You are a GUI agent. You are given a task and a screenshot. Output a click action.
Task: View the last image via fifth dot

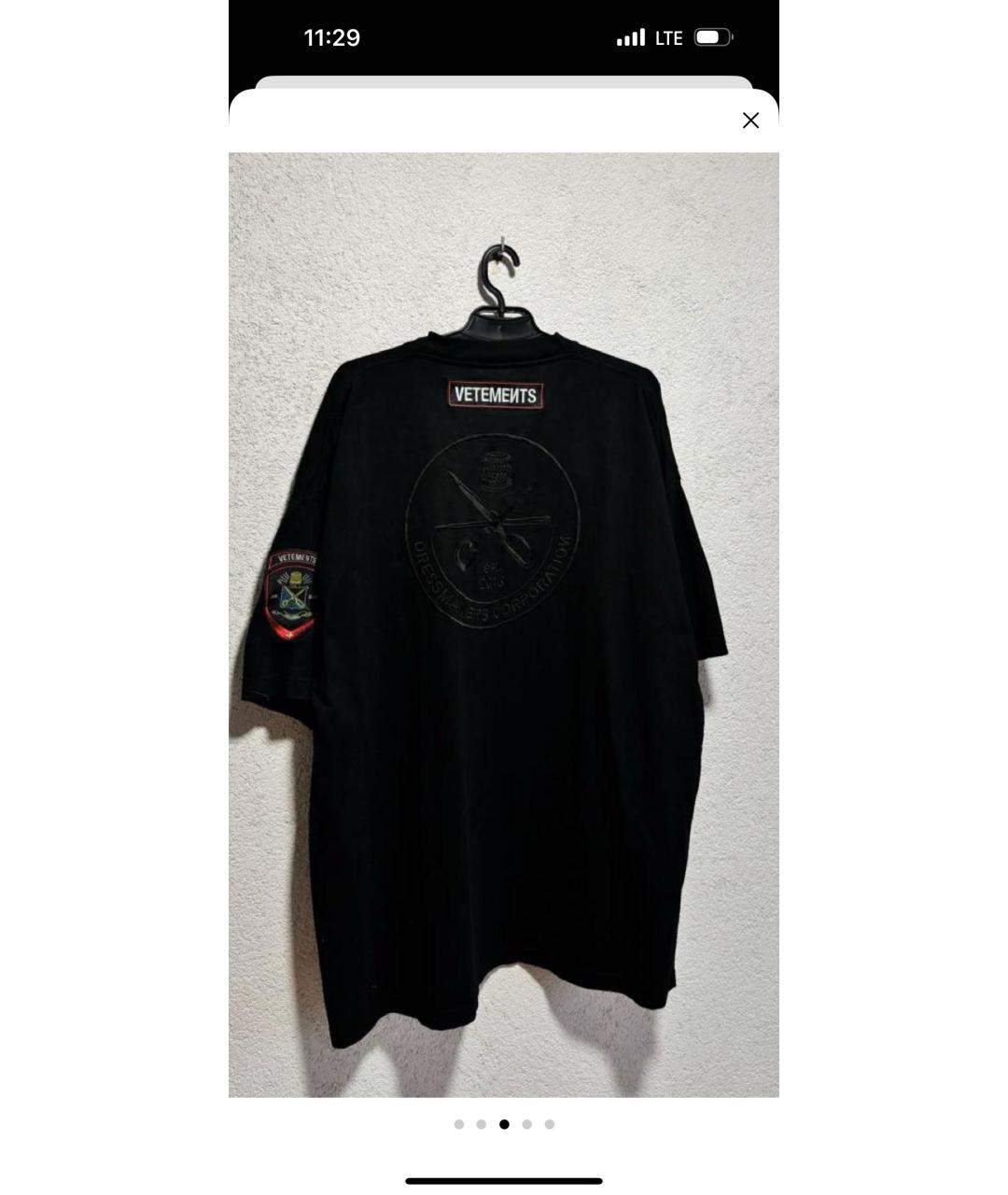tap(549, 1124)
